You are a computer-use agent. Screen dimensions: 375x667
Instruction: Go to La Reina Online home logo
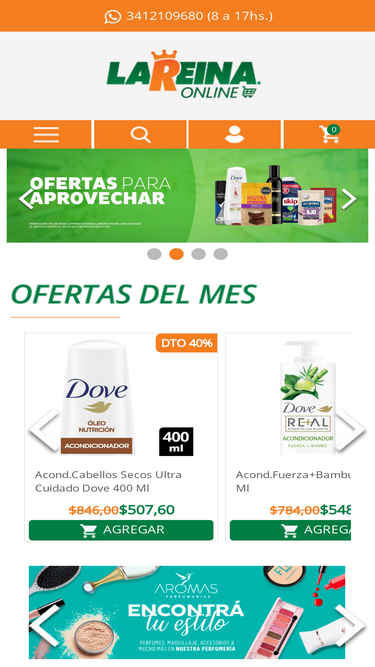pos(183,74)
